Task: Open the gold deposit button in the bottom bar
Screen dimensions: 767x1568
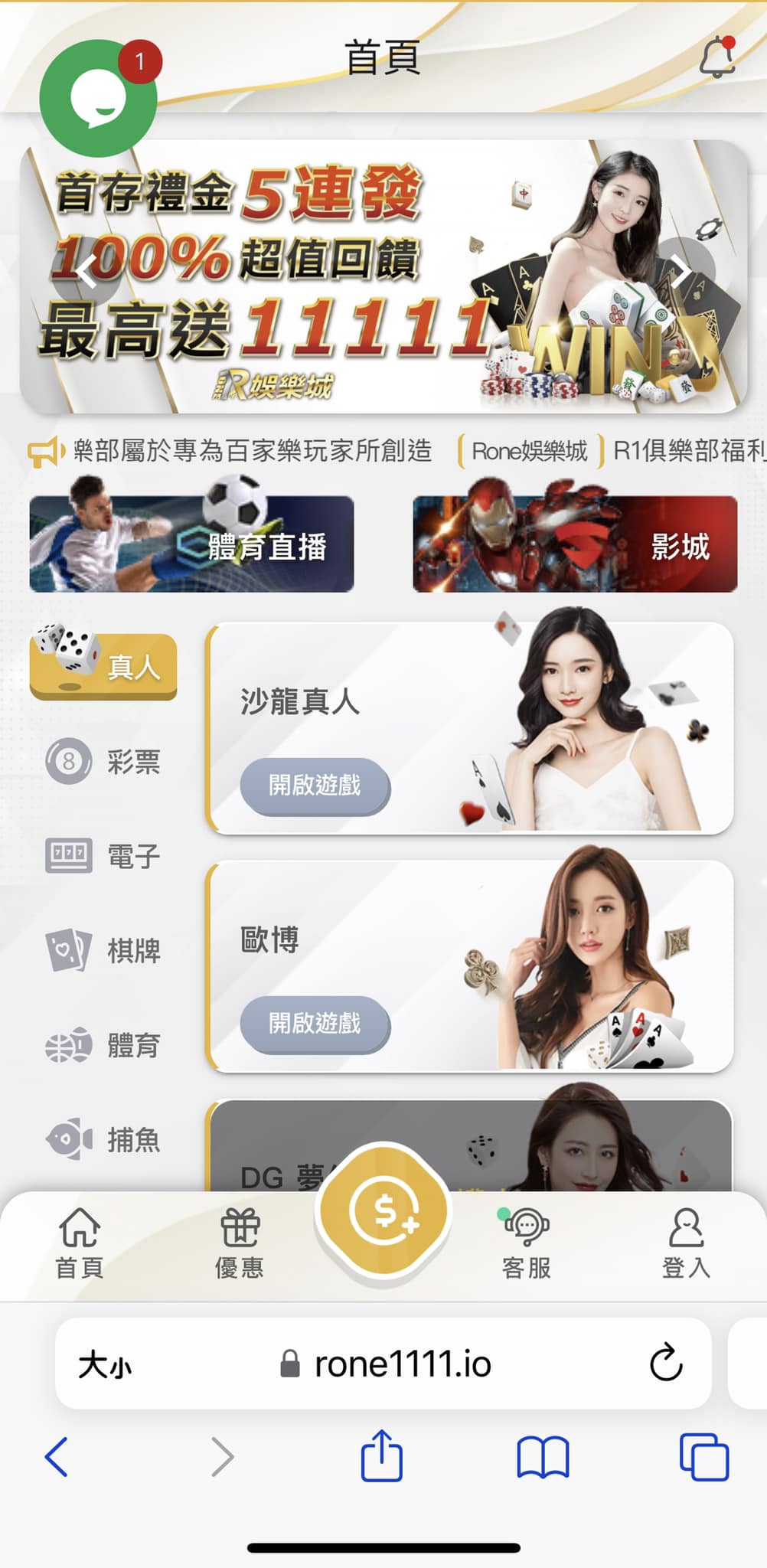Action: (x=383, y=1211)
